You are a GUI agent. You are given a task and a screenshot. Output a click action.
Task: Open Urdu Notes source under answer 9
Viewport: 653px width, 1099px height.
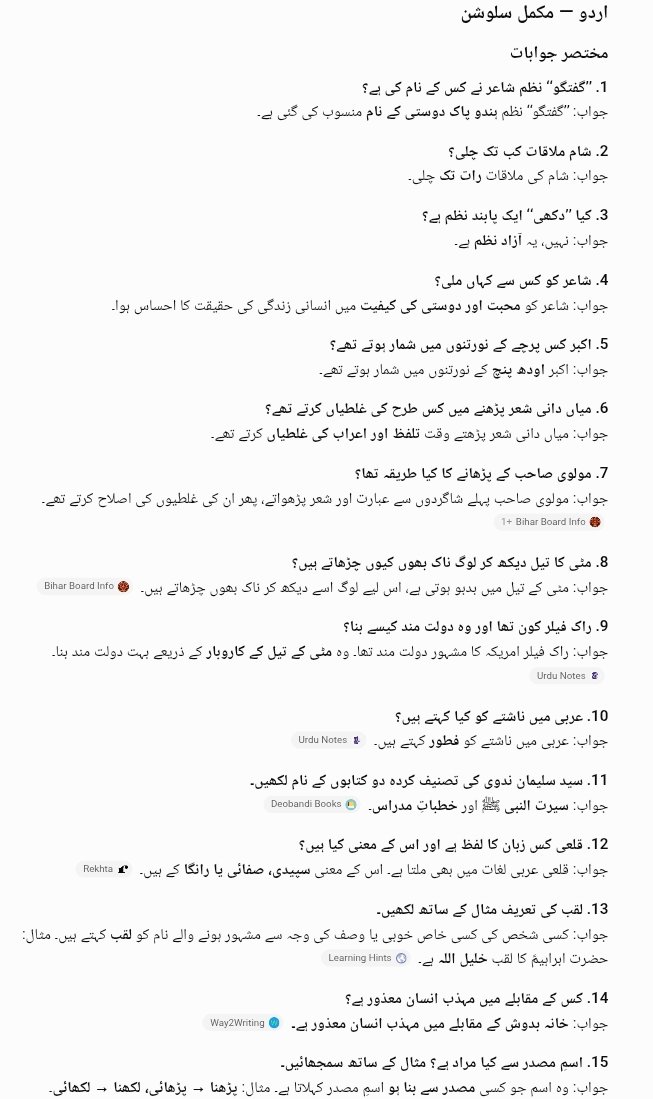[568, 676]
